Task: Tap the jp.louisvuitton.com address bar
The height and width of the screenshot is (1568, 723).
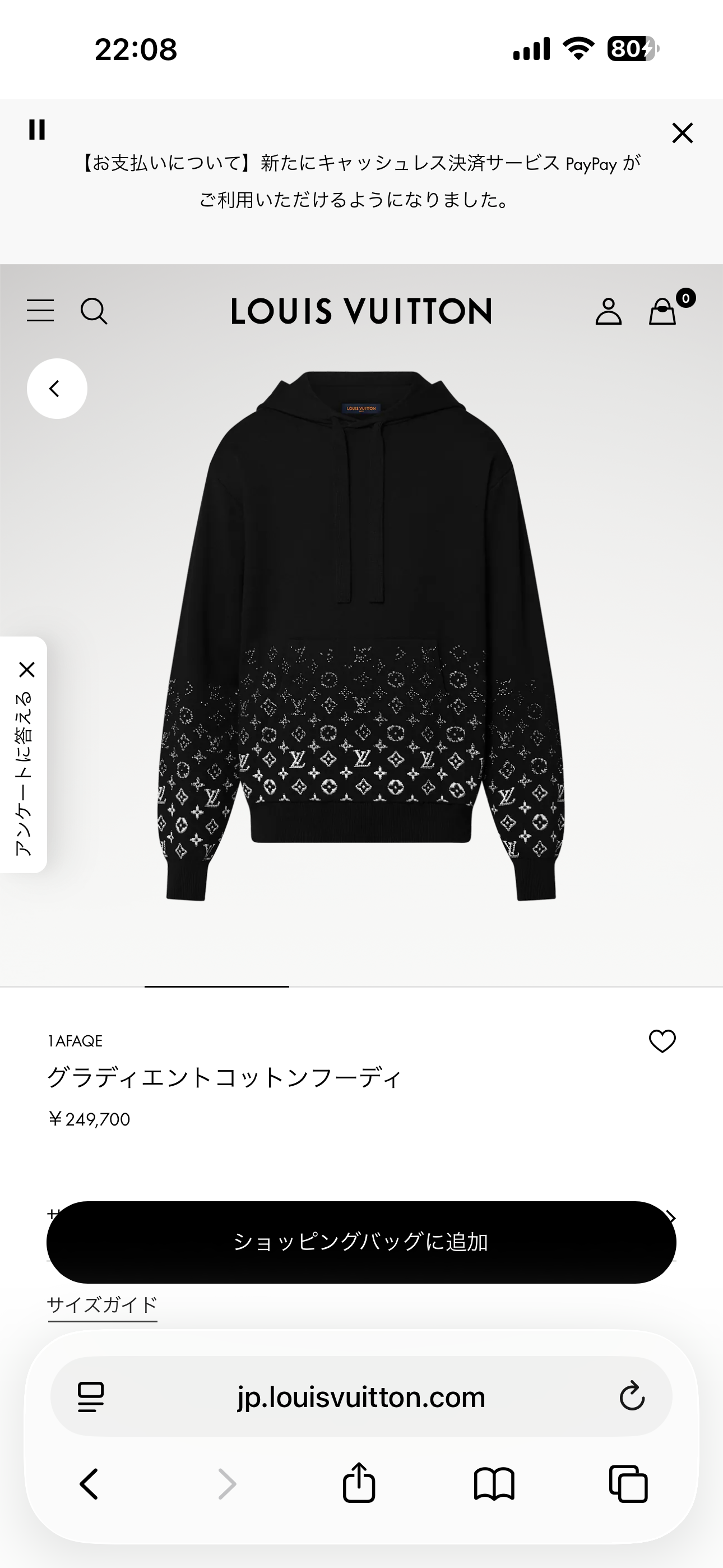Action: [361, 1398]
